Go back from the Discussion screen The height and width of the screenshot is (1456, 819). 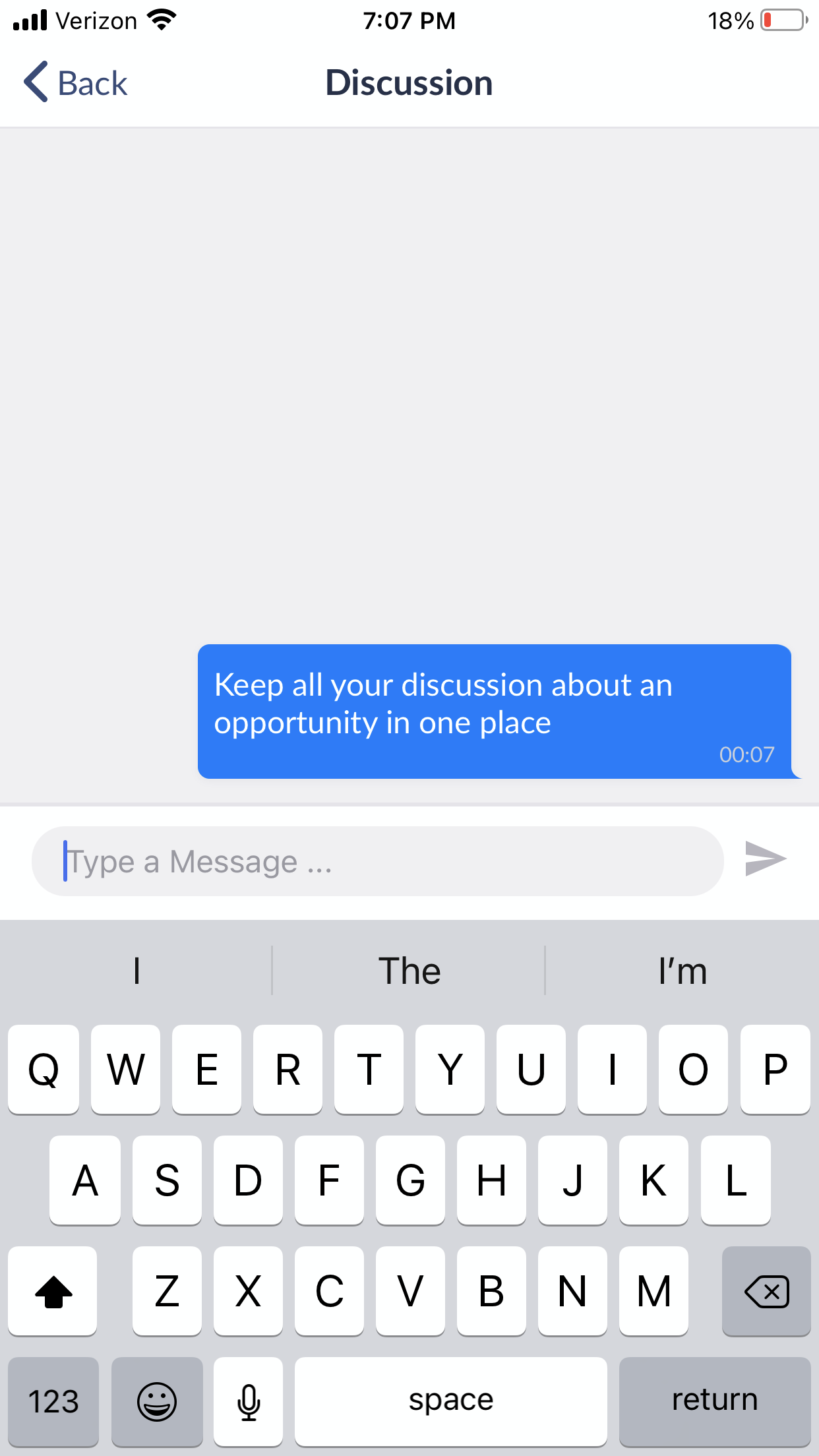tap(75, 82)
